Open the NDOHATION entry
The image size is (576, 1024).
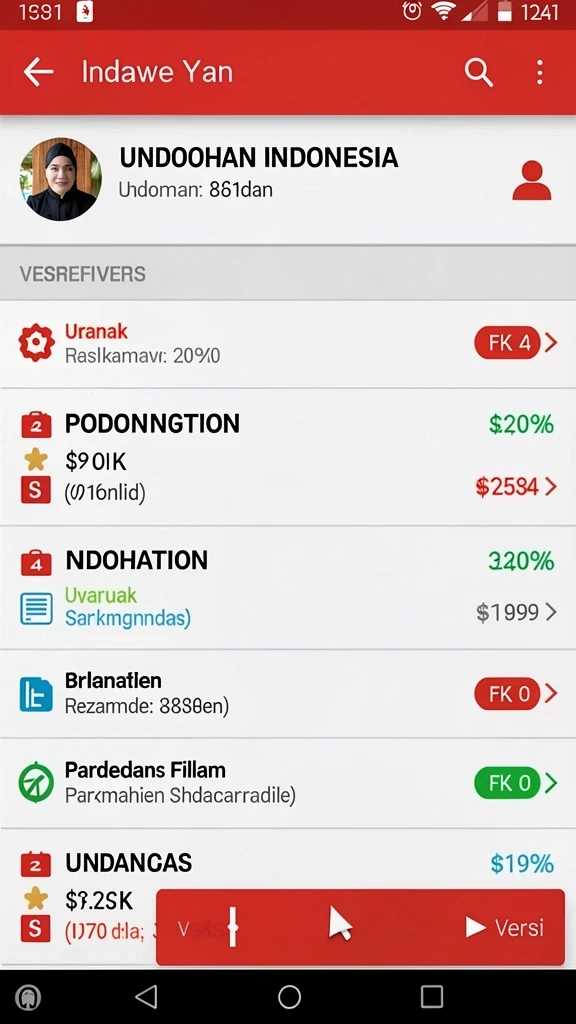288,588
